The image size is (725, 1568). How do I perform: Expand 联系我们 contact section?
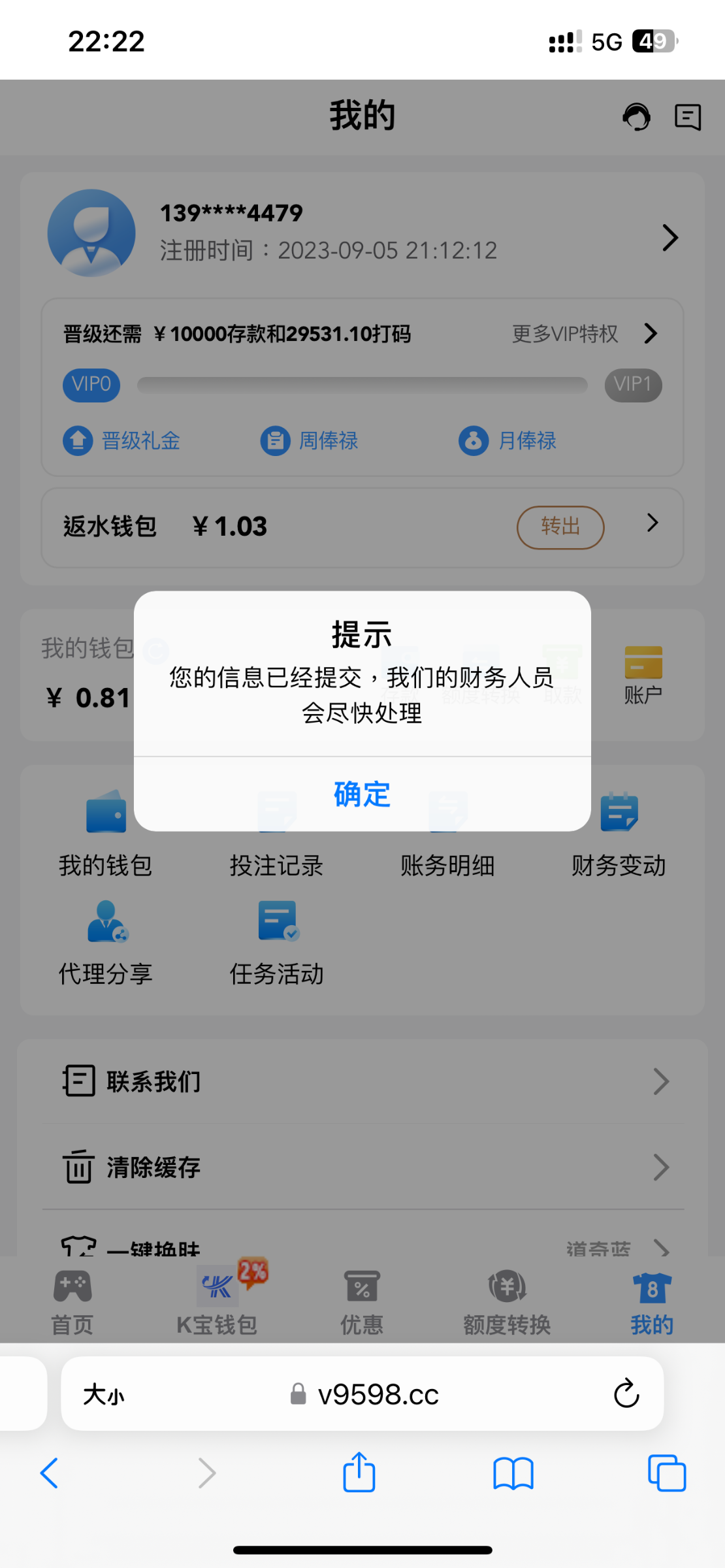point(362,1081)
